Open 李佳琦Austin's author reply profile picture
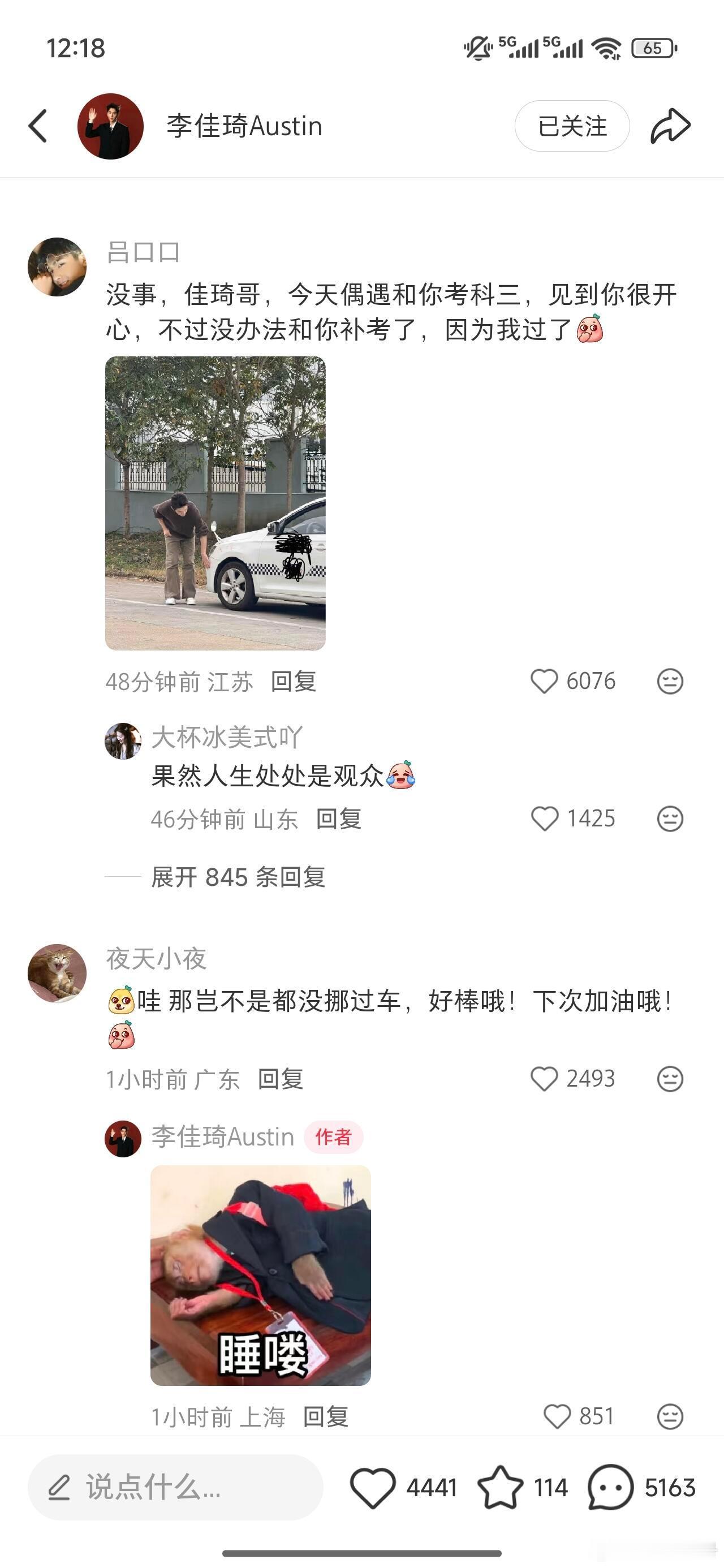The height and width of the screenshot is (1568, 724). pos(124,1137)
